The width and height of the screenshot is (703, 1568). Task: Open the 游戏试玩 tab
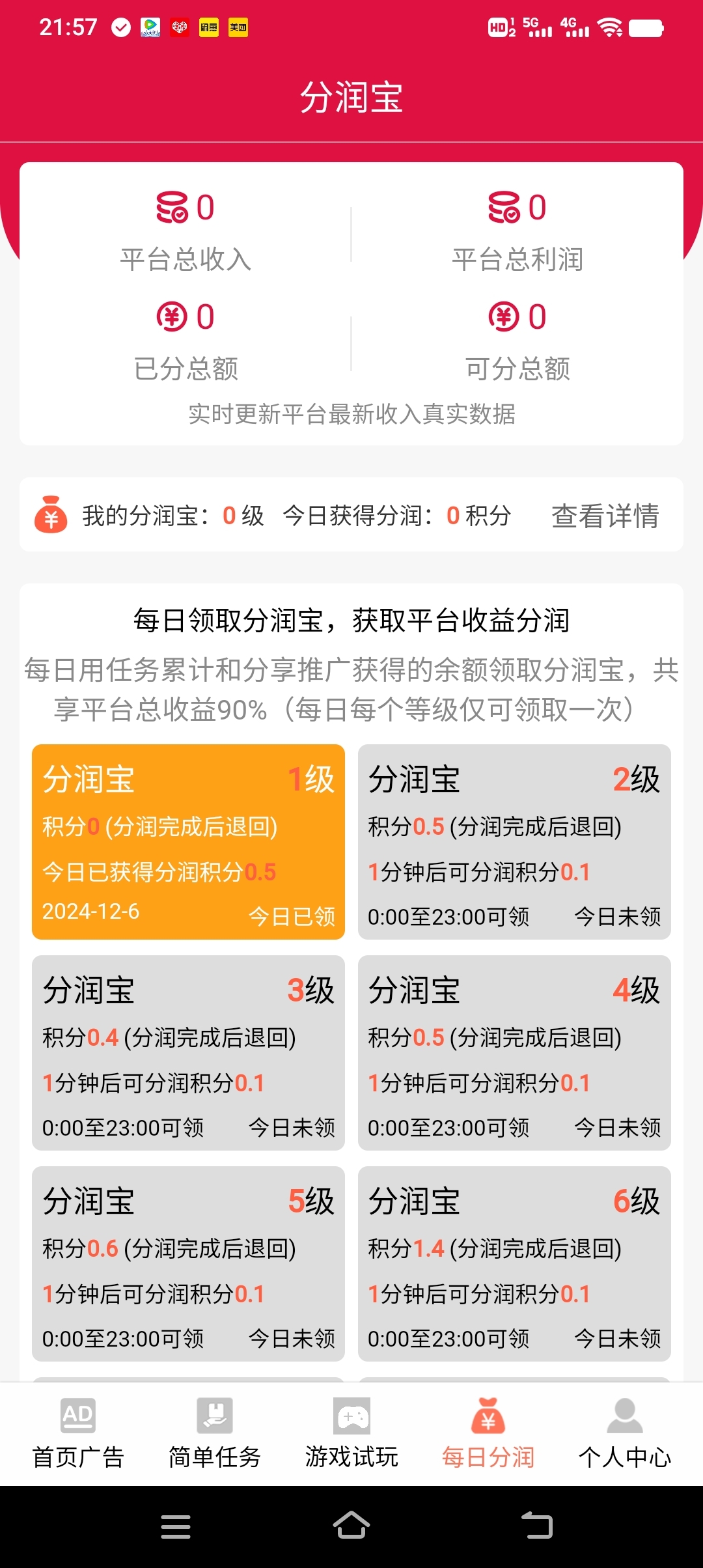[351, 1434]
